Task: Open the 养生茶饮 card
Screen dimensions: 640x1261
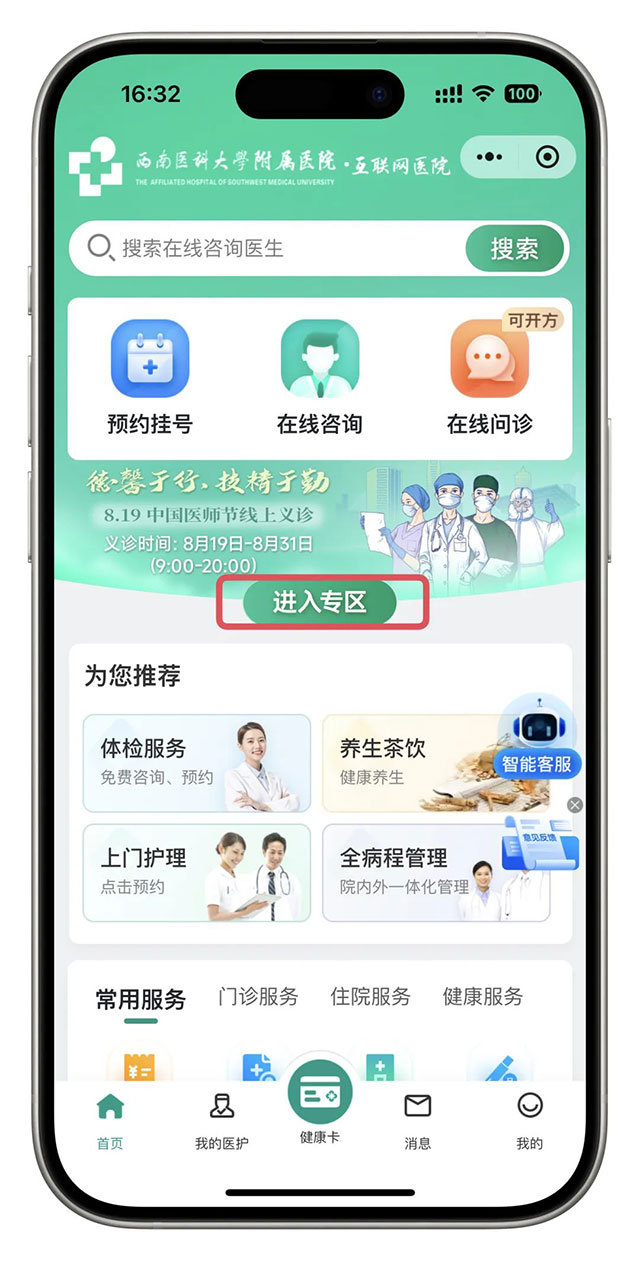Action: 420,762
